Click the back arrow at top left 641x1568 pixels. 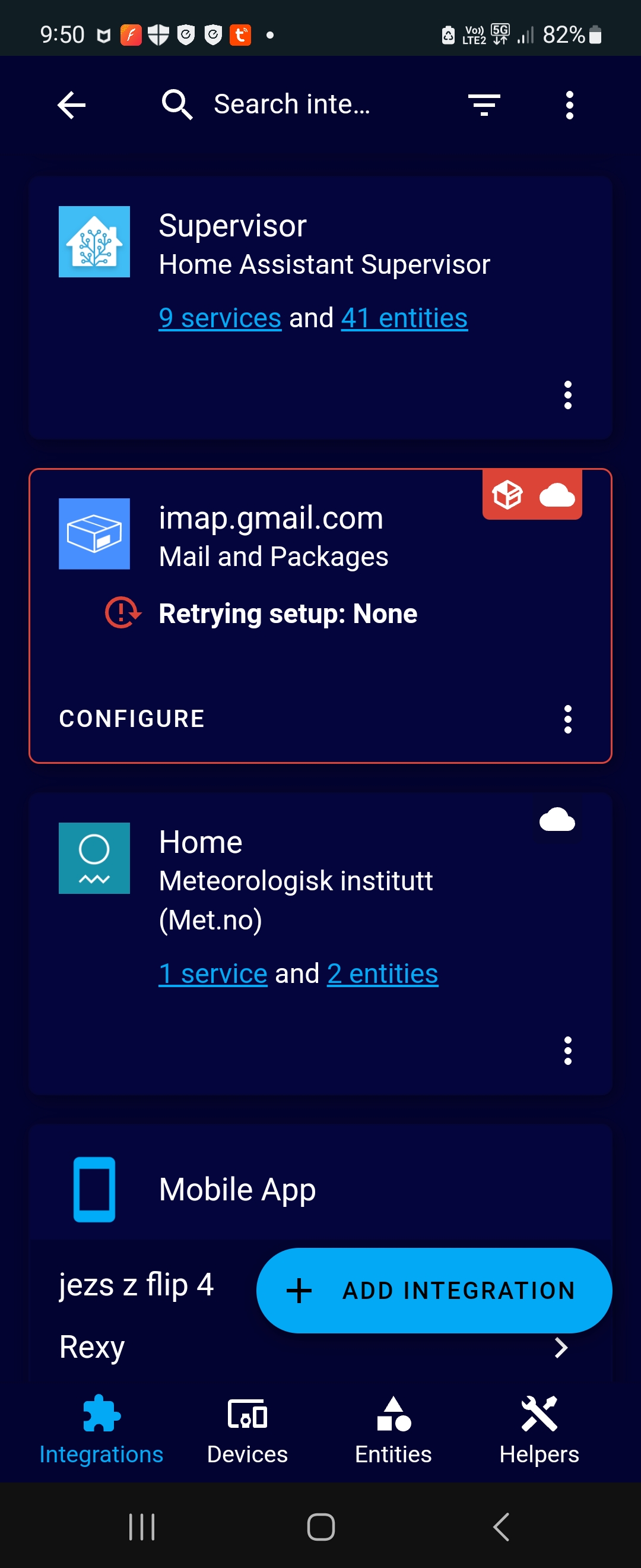click(71, 103)
